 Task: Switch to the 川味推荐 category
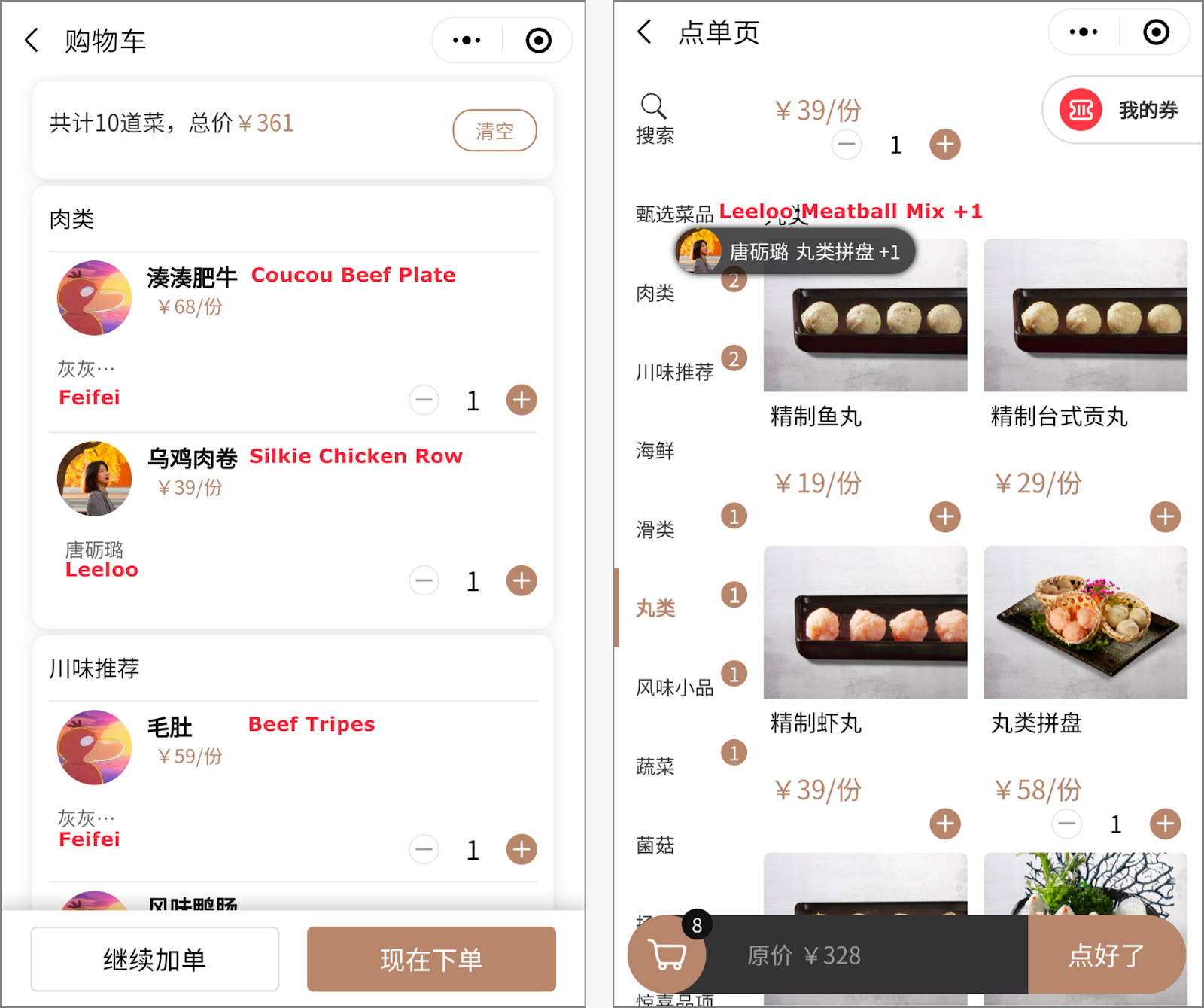[x=674, y=372]
